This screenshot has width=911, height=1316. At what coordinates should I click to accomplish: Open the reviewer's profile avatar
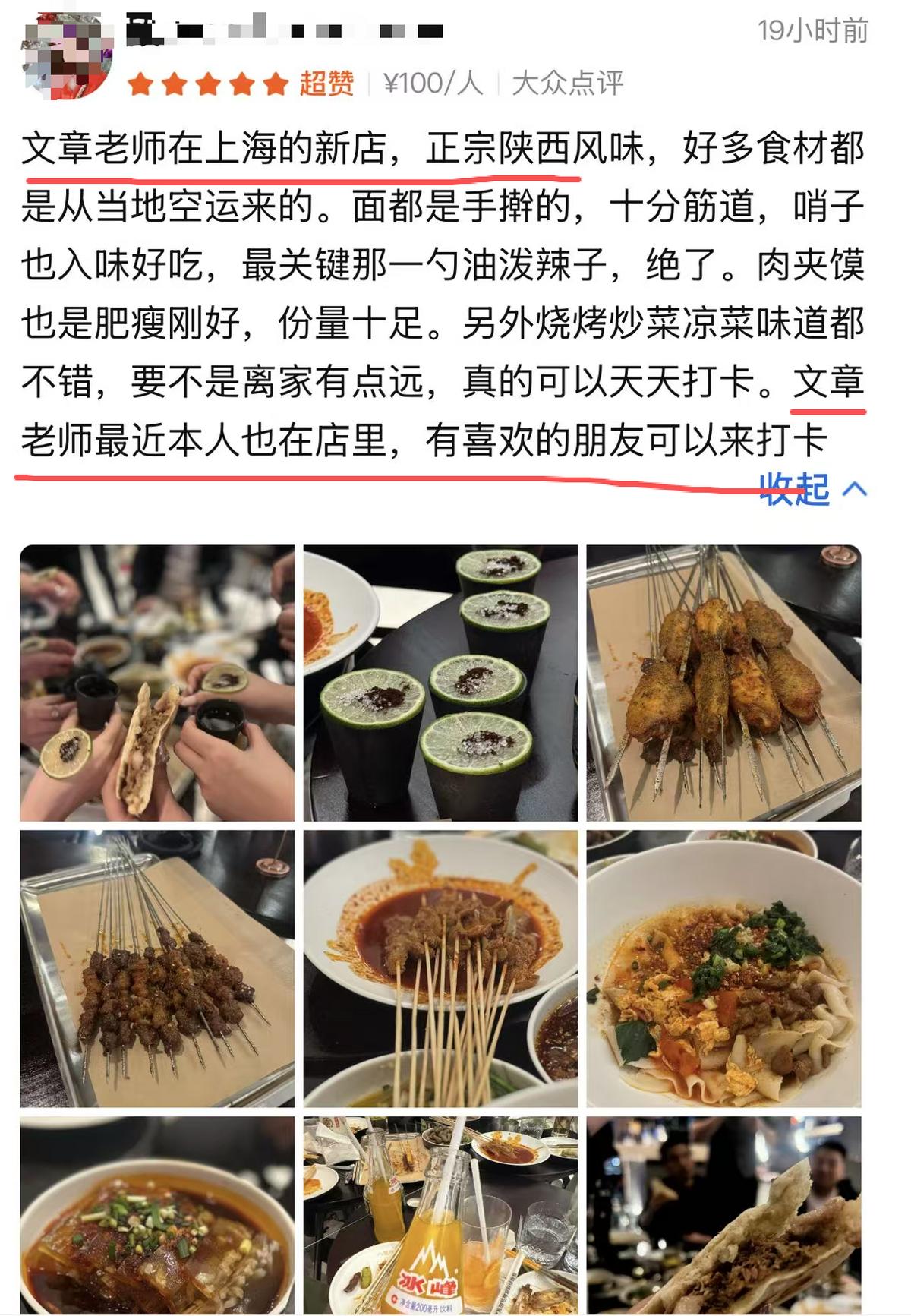[x=67, y=56]
